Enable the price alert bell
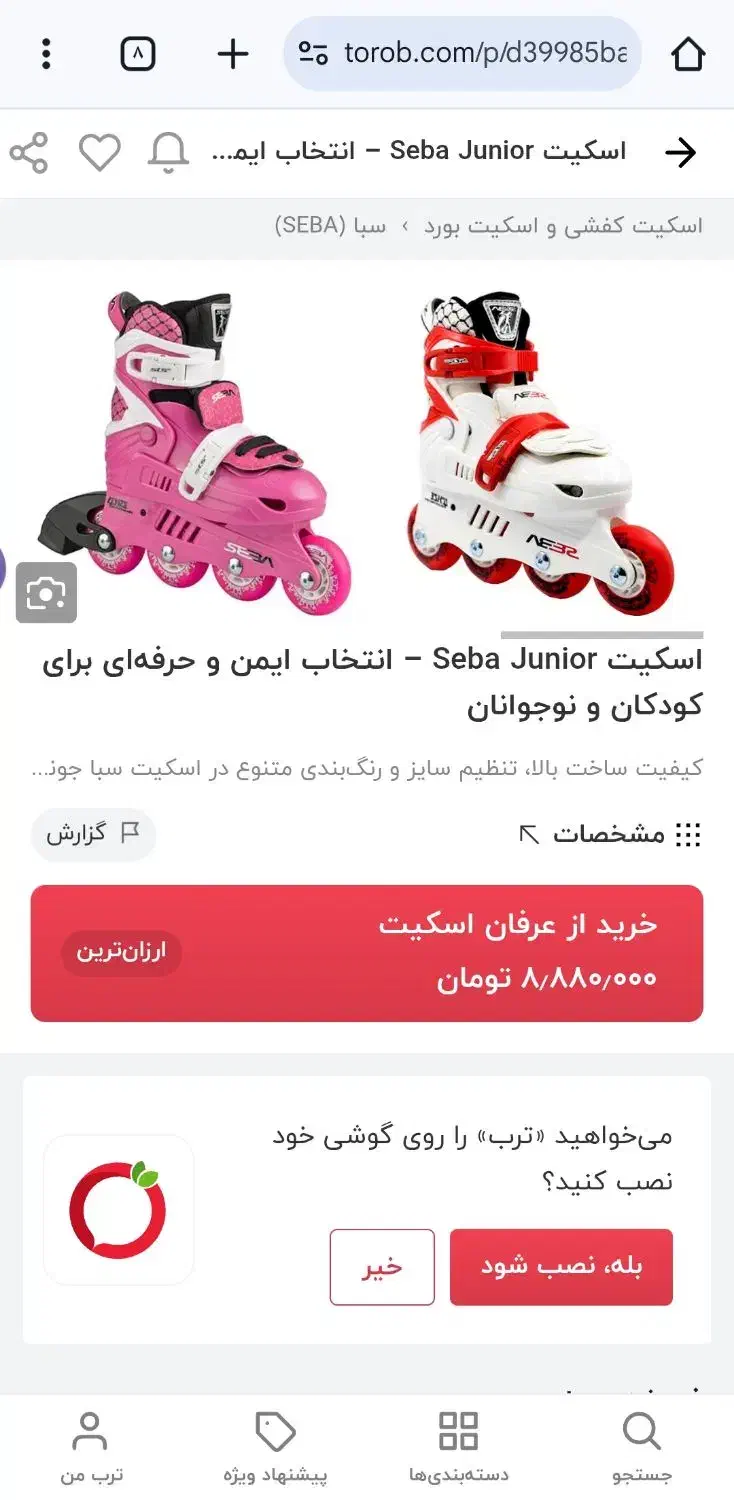 click(168, 153)
